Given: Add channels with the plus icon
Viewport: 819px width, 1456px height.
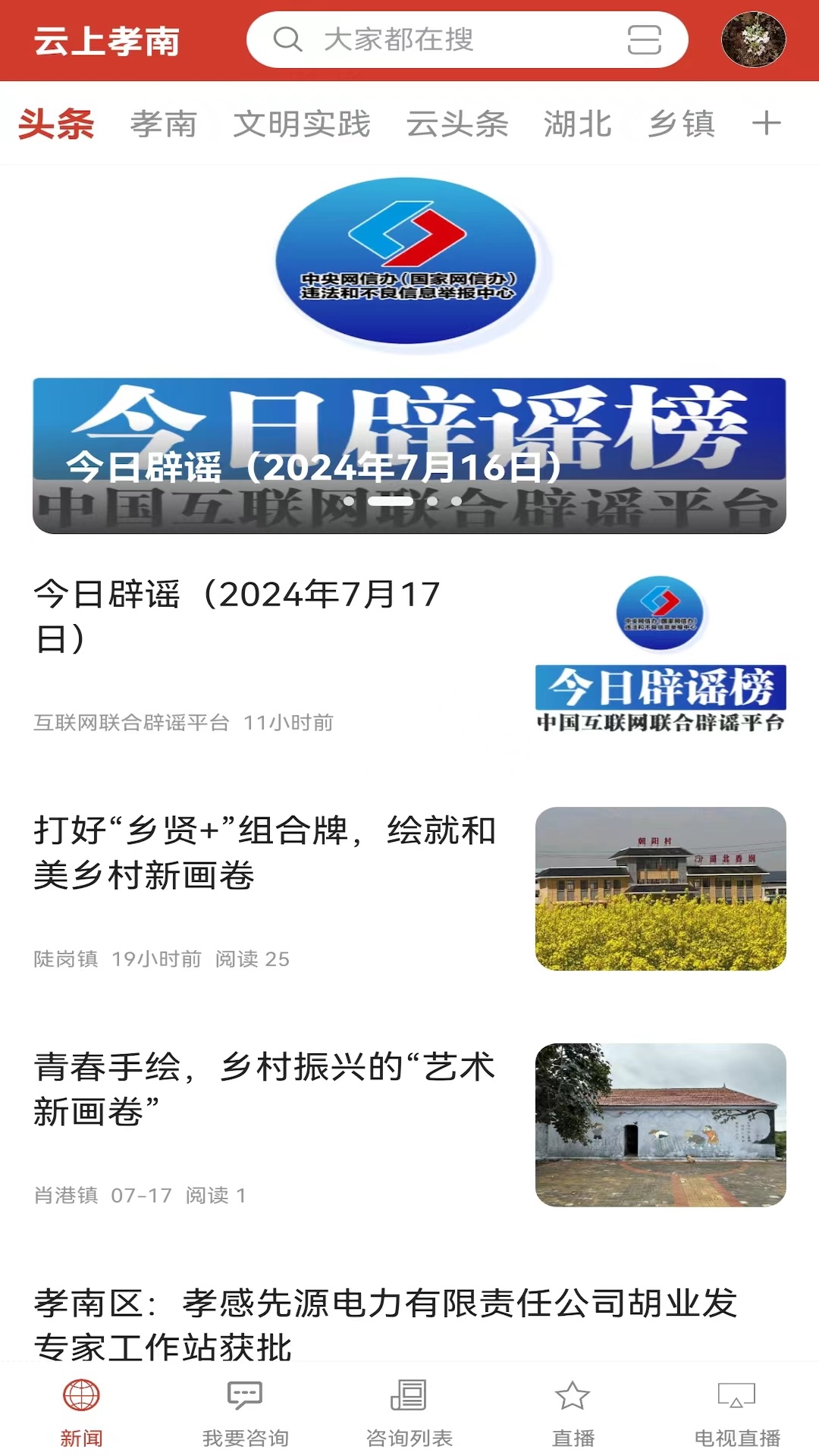Looking at the screenshot, I should pyautogui.click(x=766, y=123).
